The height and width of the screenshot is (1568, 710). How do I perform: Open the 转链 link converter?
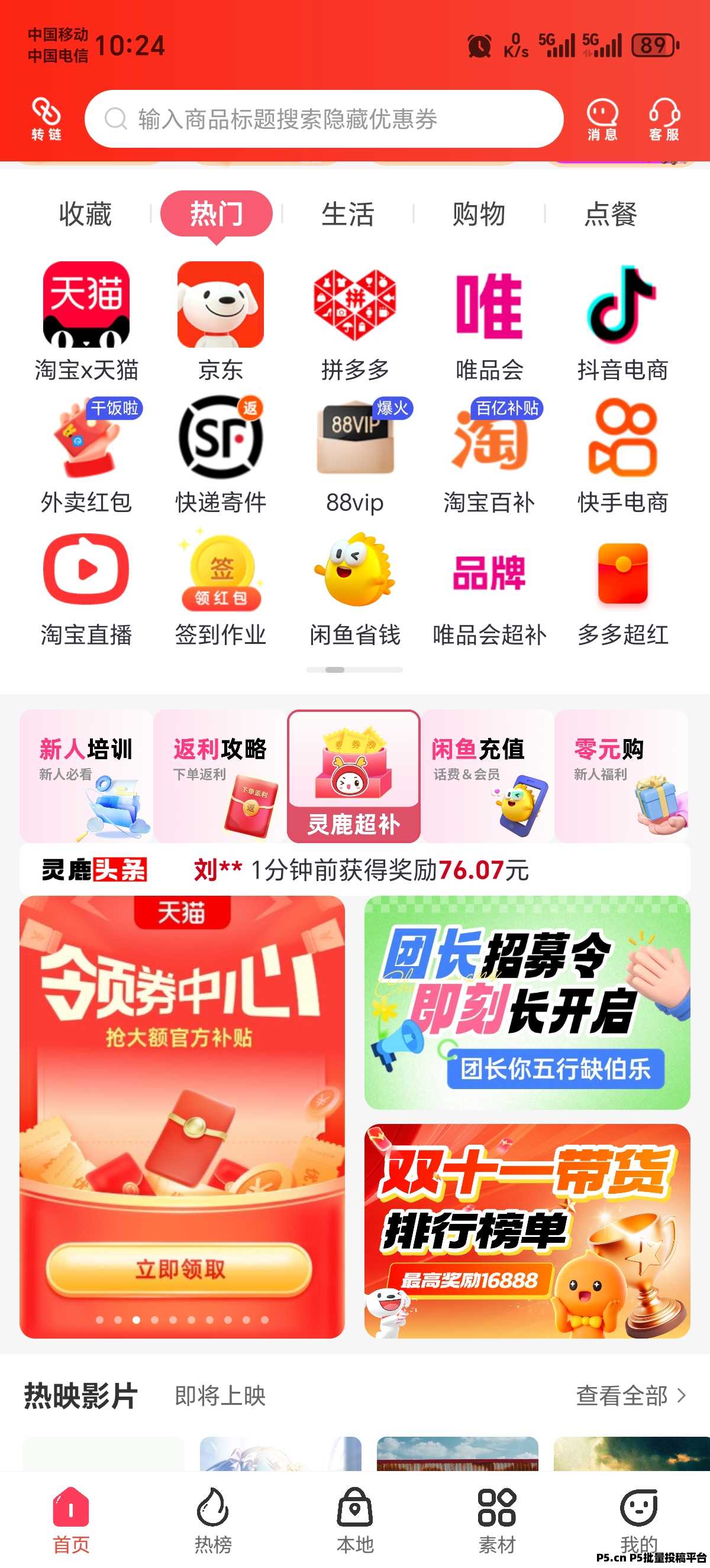(x=46, y=119)
